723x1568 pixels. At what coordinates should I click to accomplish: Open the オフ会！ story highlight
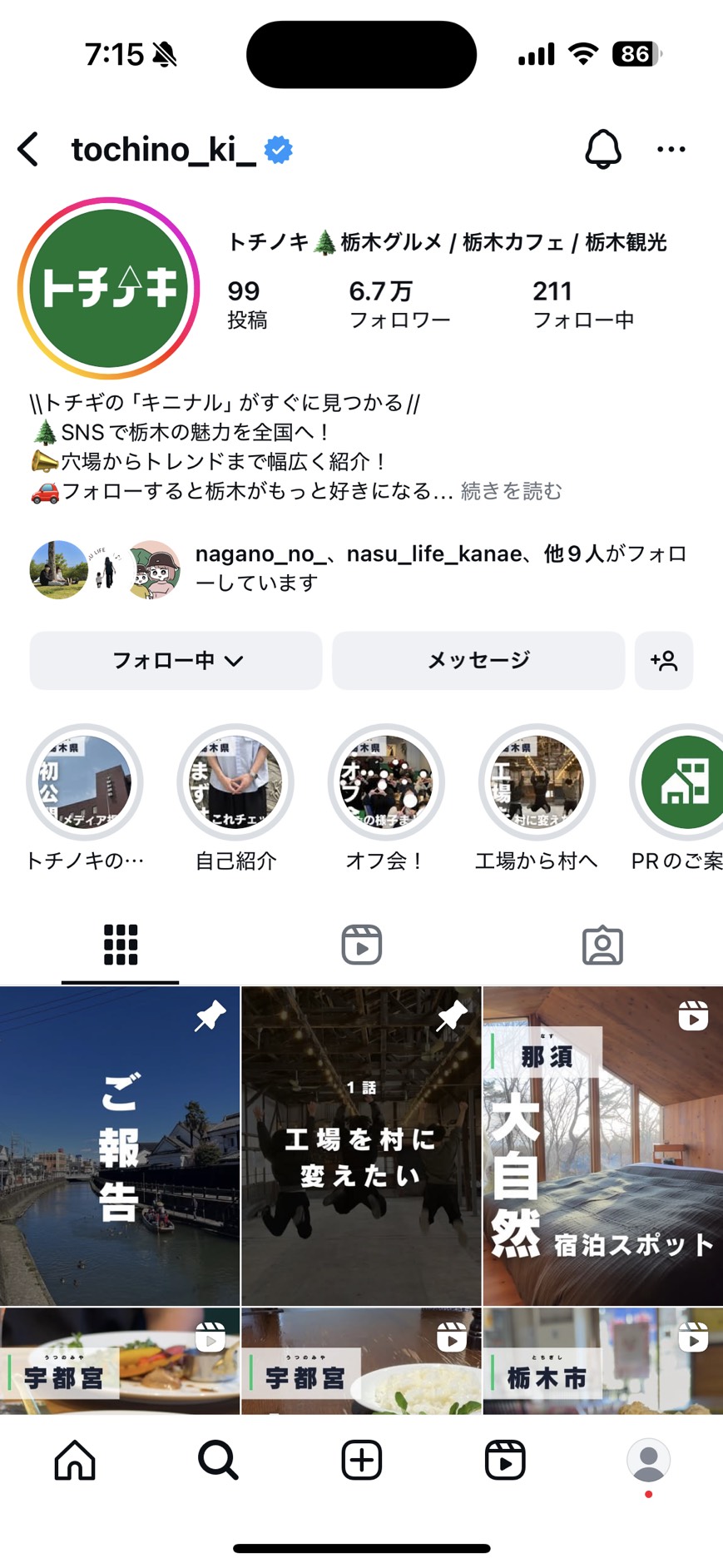point(385,782)
